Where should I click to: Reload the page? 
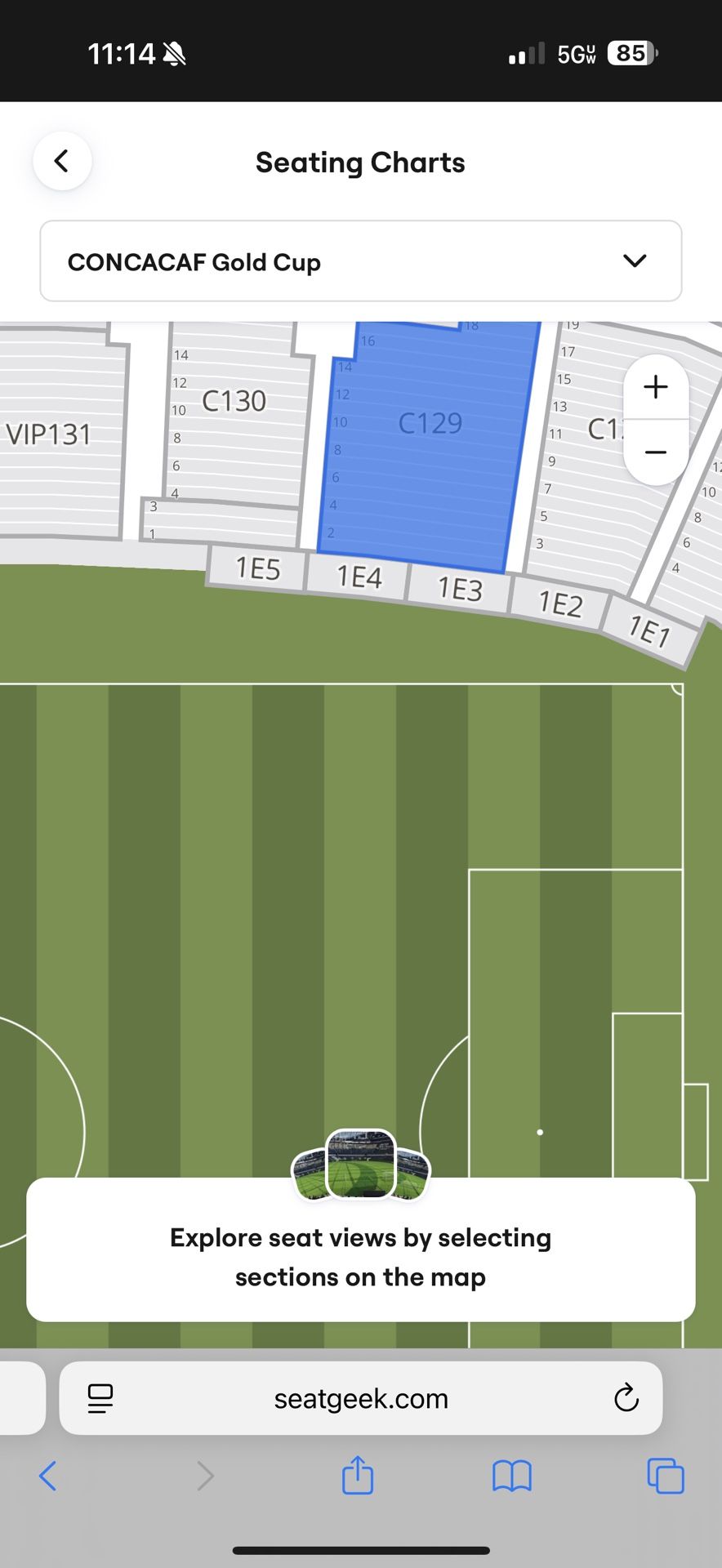click(x=626, y=1398)
